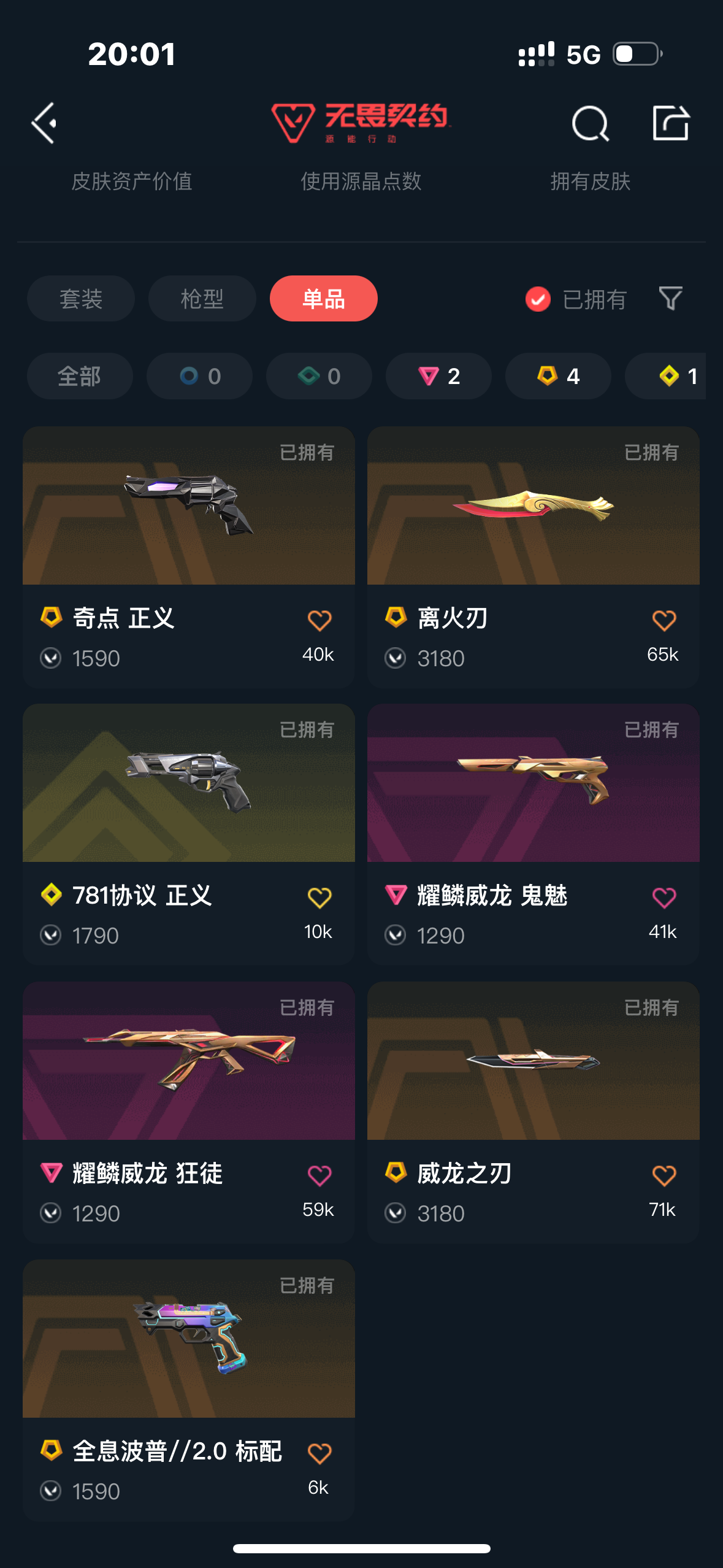This screenshot has width=723, height=1568.
Task: Filter by pink triangle tier showing 2
Action: click(438, 376)
